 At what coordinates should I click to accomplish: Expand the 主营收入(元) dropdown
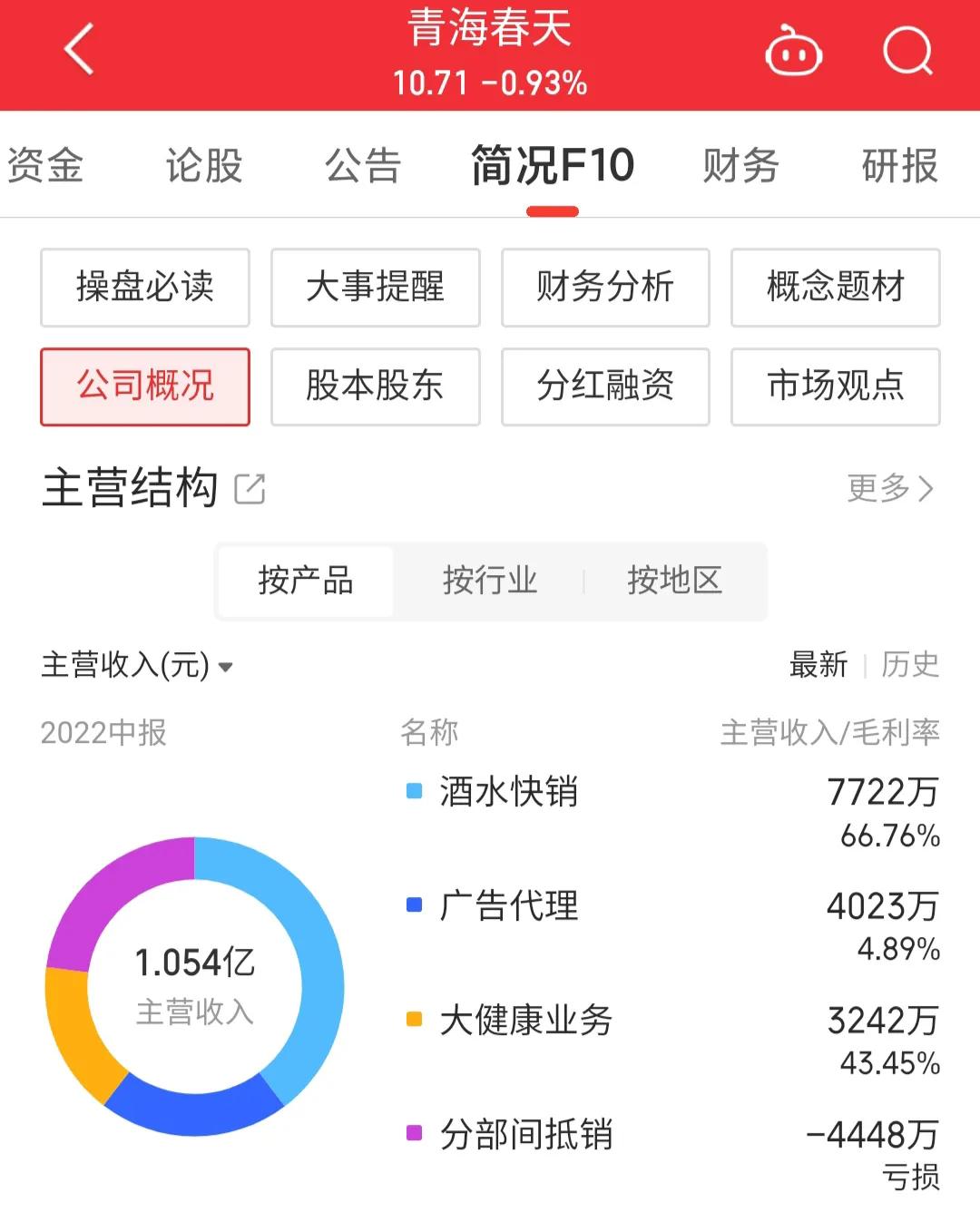tap(136, 665)
